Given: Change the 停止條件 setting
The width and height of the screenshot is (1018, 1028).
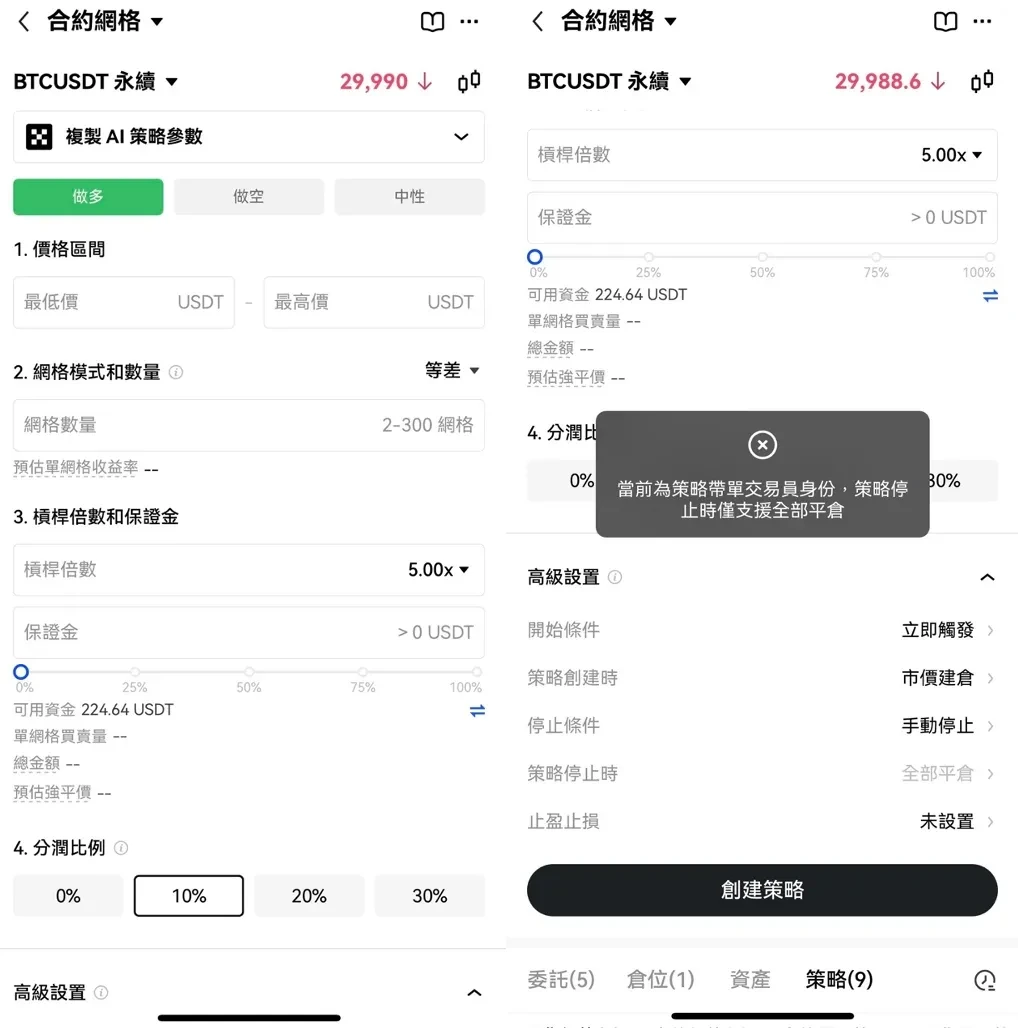Looking at the screenshot, I should tap(762, 726).
